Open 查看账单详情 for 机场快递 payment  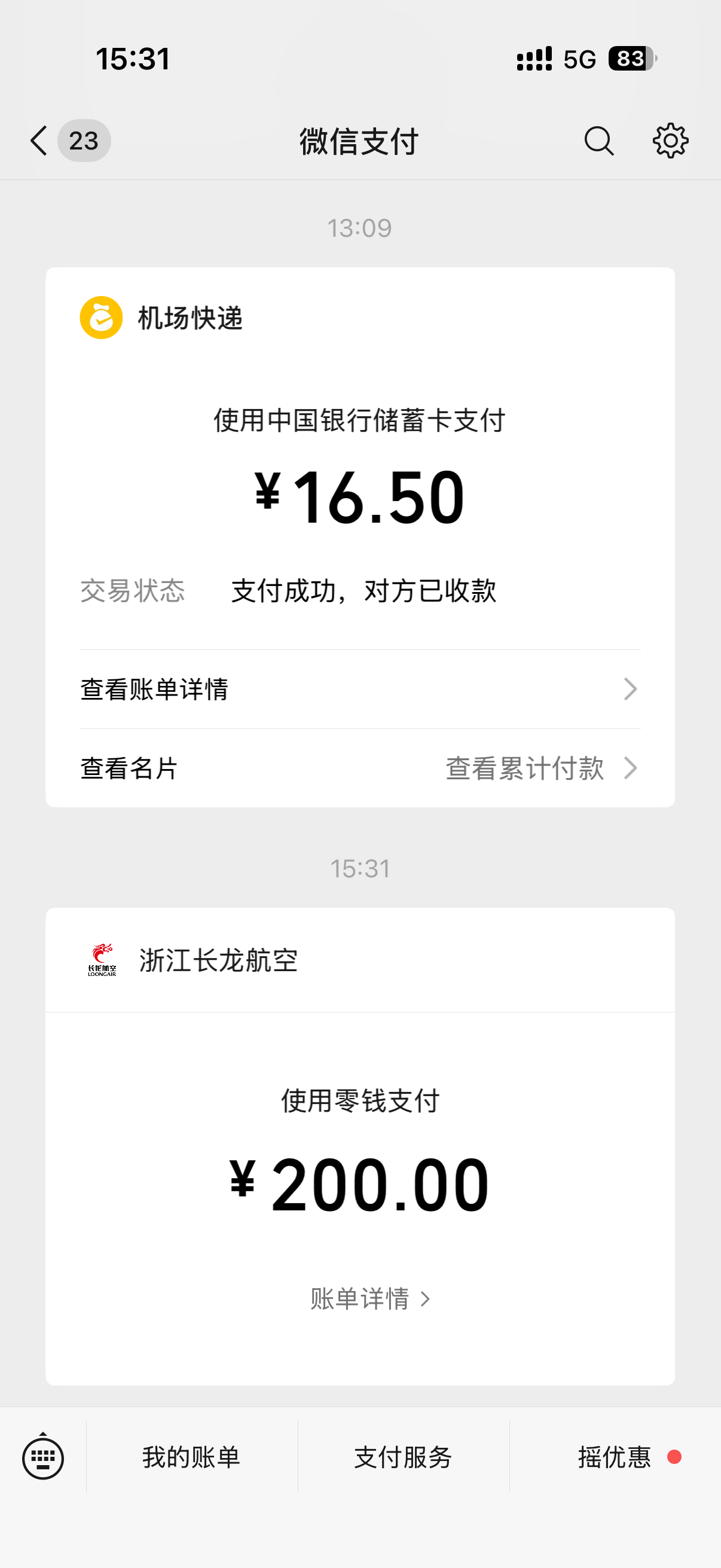coord(359,690)
